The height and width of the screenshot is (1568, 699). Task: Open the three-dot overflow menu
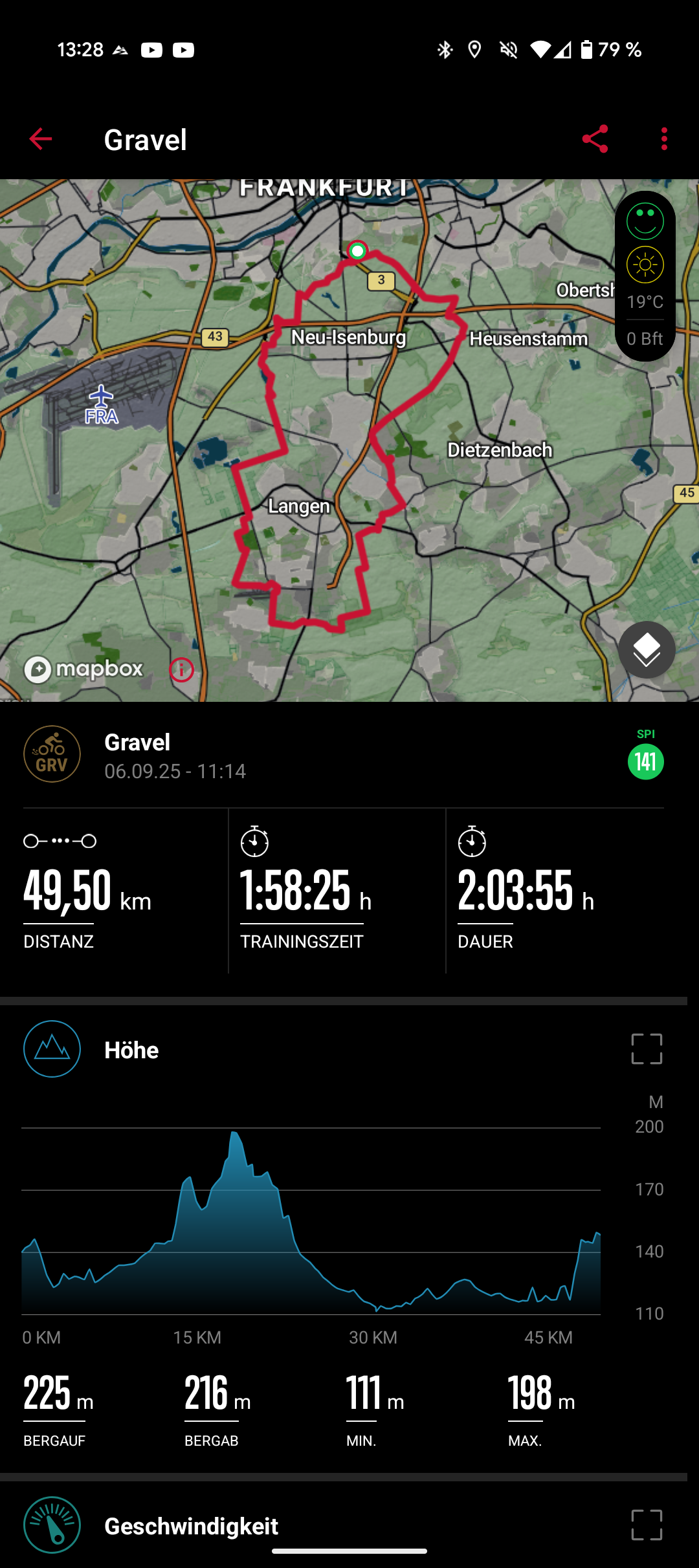(x=664, y=139)
